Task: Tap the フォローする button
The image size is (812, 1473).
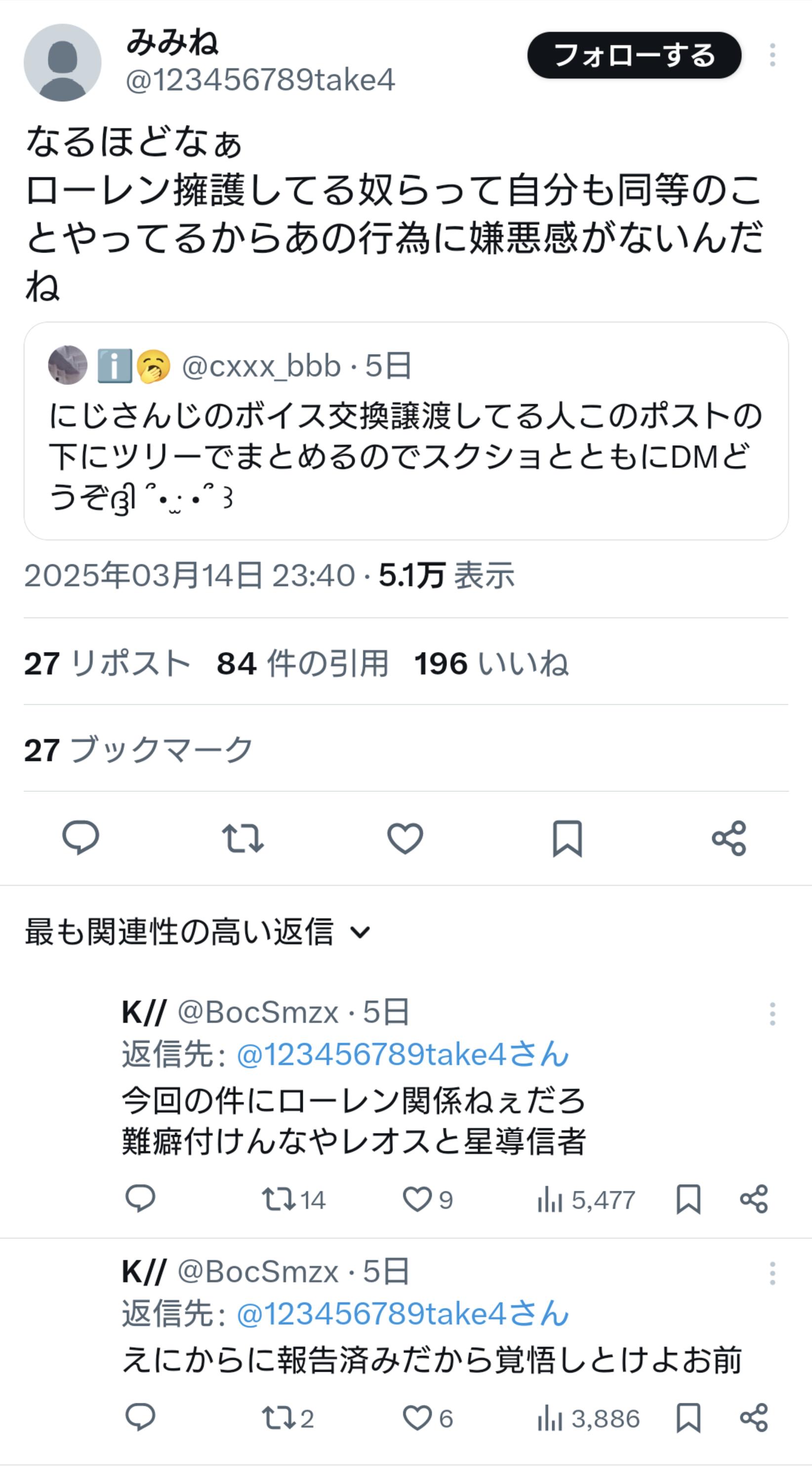Action: (634, 55)
